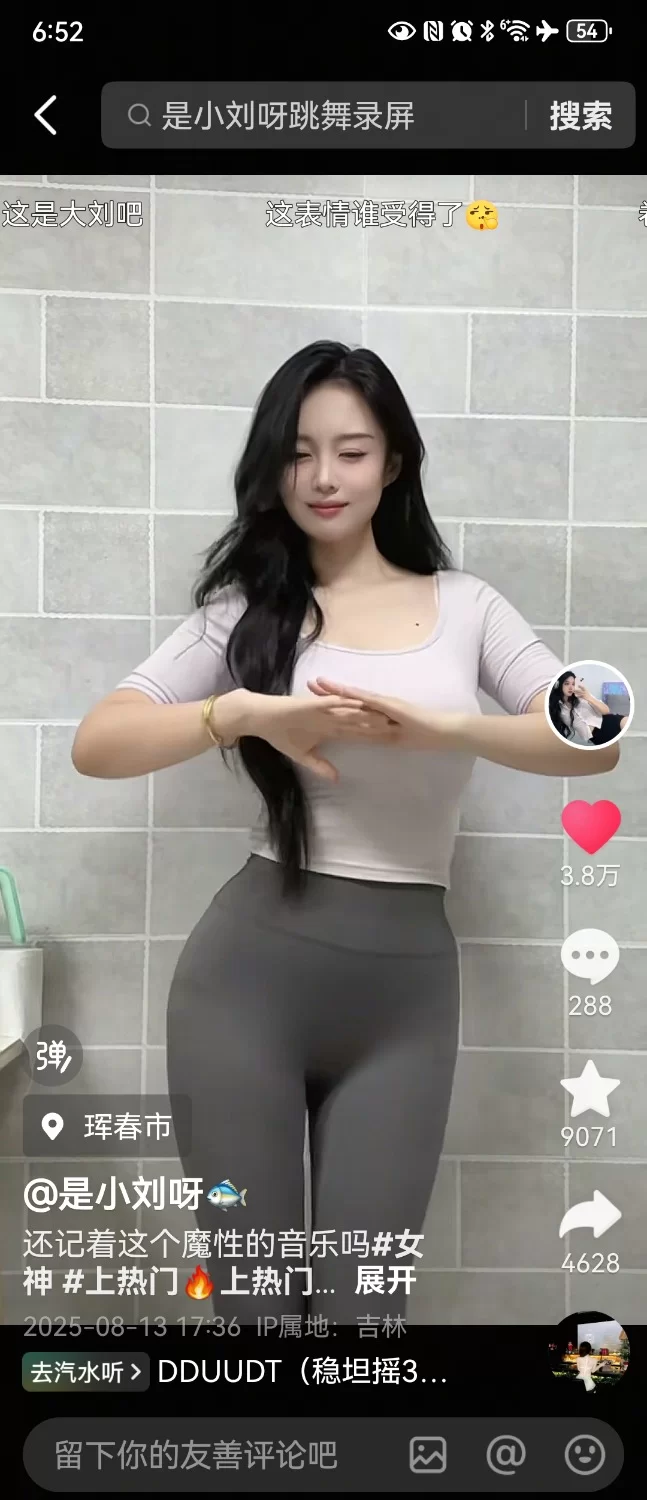Open the #女神 hashtag
Viewport: 647px width, 1500px height.
click(x=398, y=1245)
